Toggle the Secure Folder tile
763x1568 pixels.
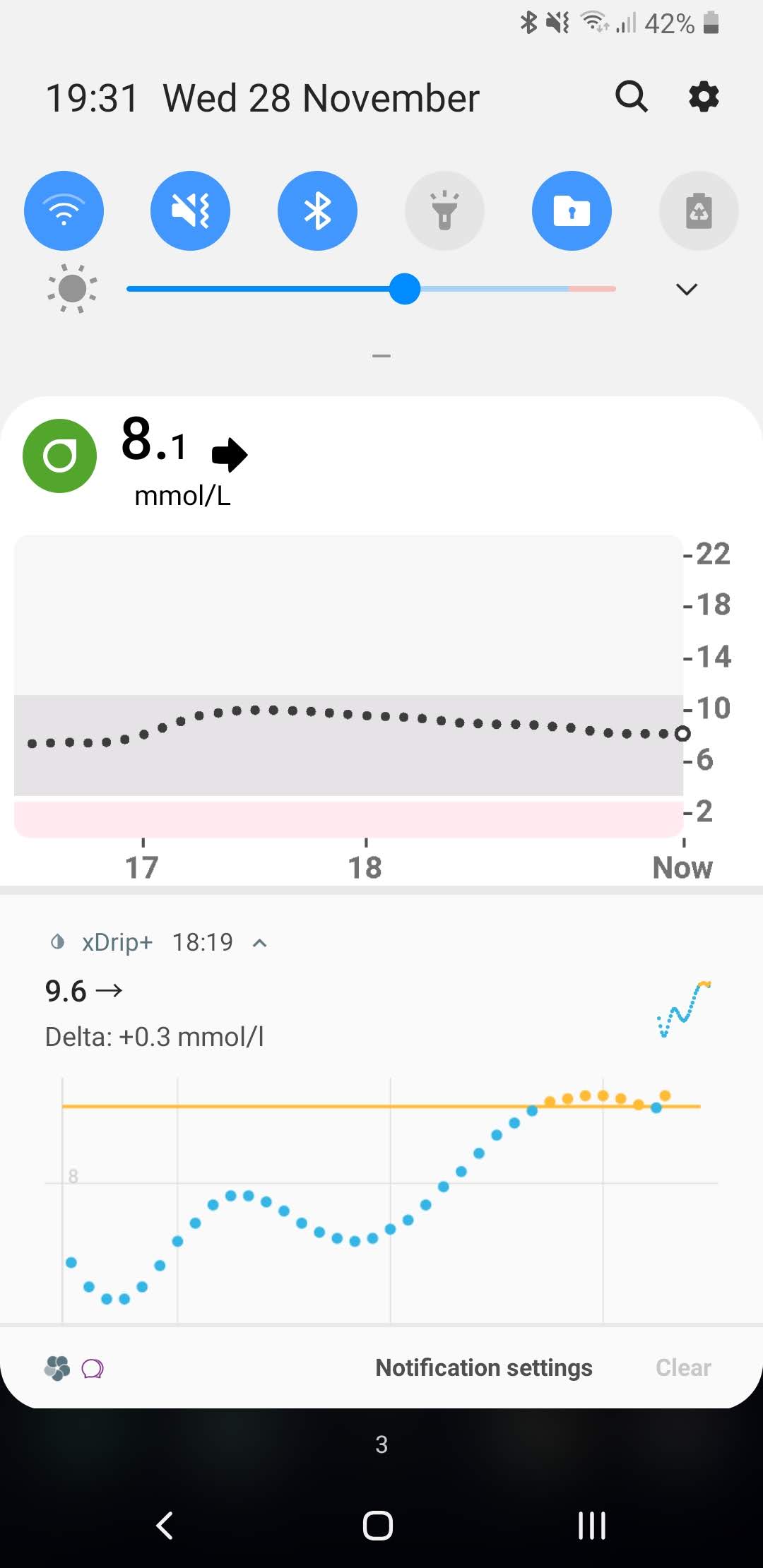point(572,210)
